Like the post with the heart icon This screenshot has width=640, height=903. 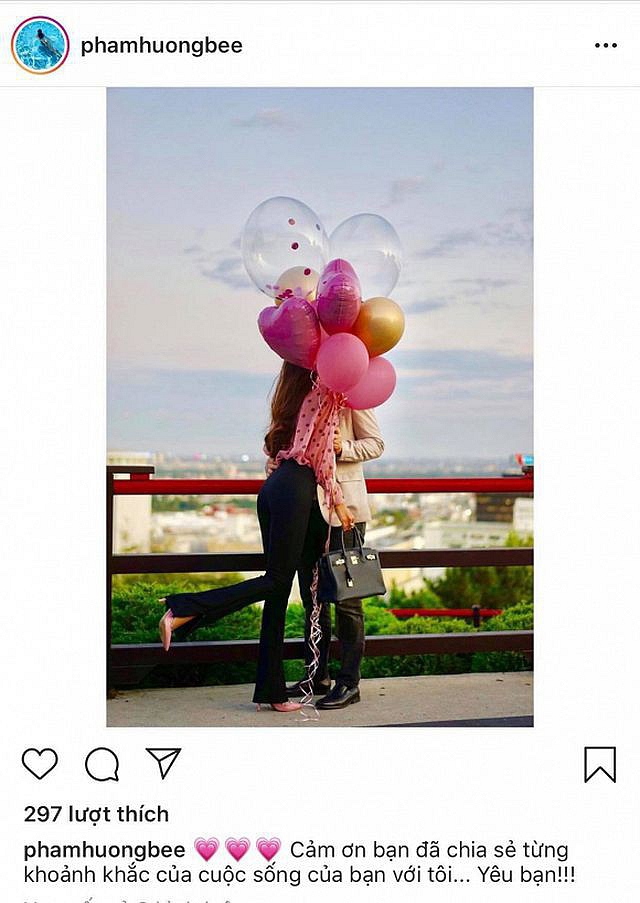(40, 763)
